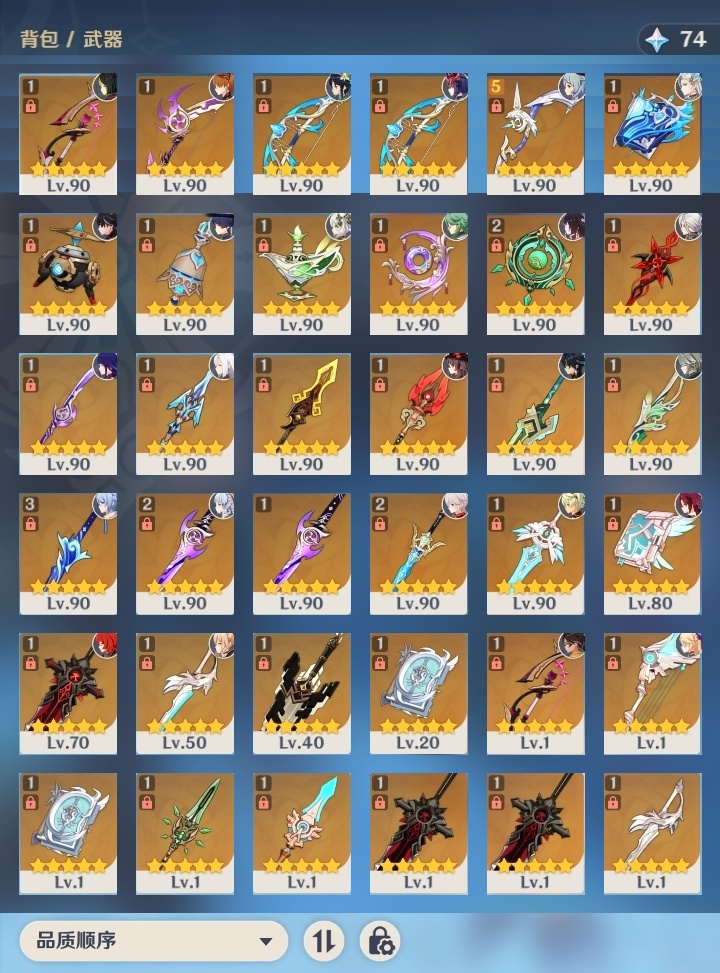This screenshot has height=973, width=720.
Task: Open the pink-hilted cyan sword at Lv.1
Action: pyautogui.click(x=301, y=830)
